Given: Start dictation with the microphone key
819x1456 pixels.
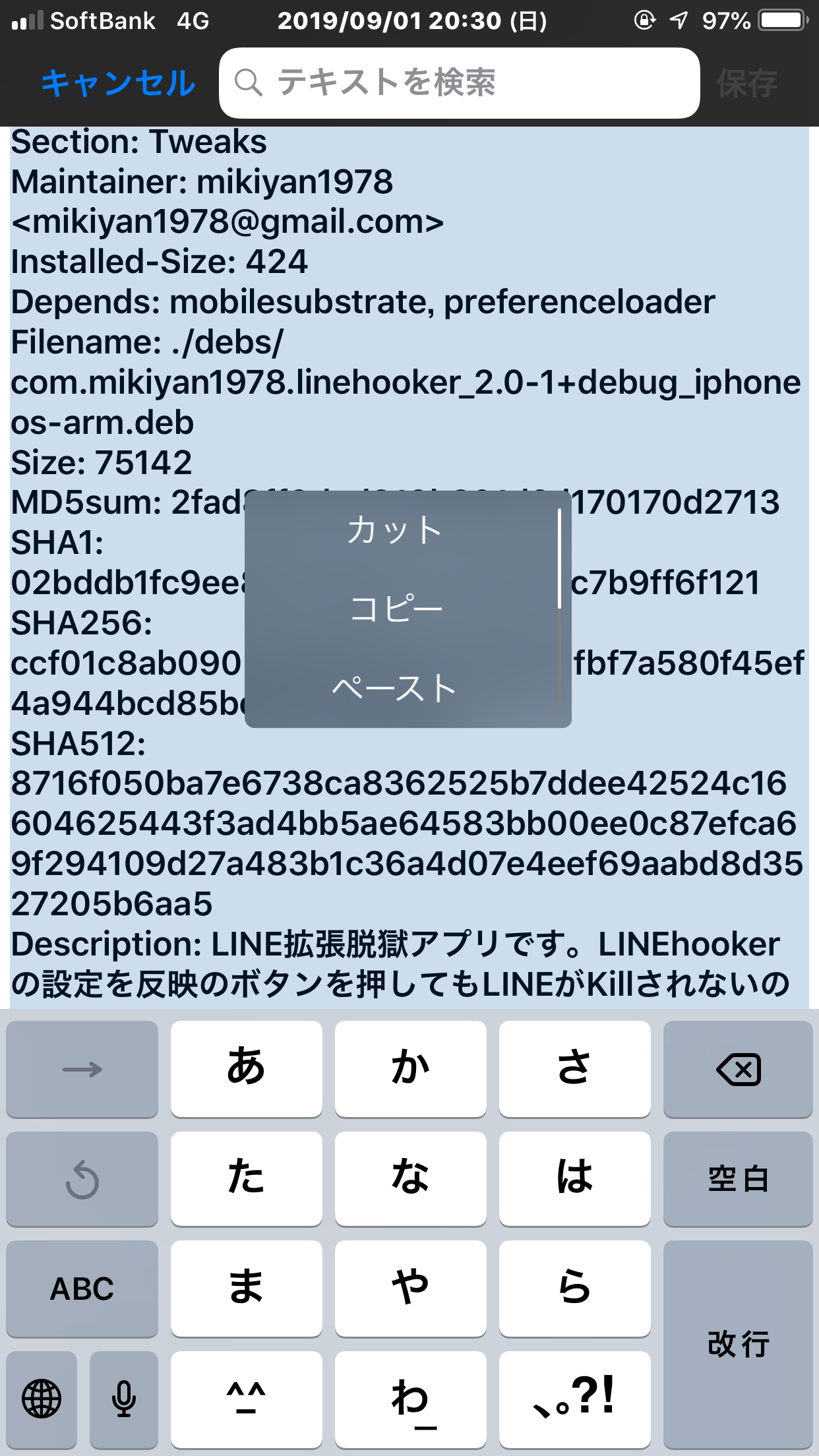Looking at the screenshot, I should pos(123,1399).
